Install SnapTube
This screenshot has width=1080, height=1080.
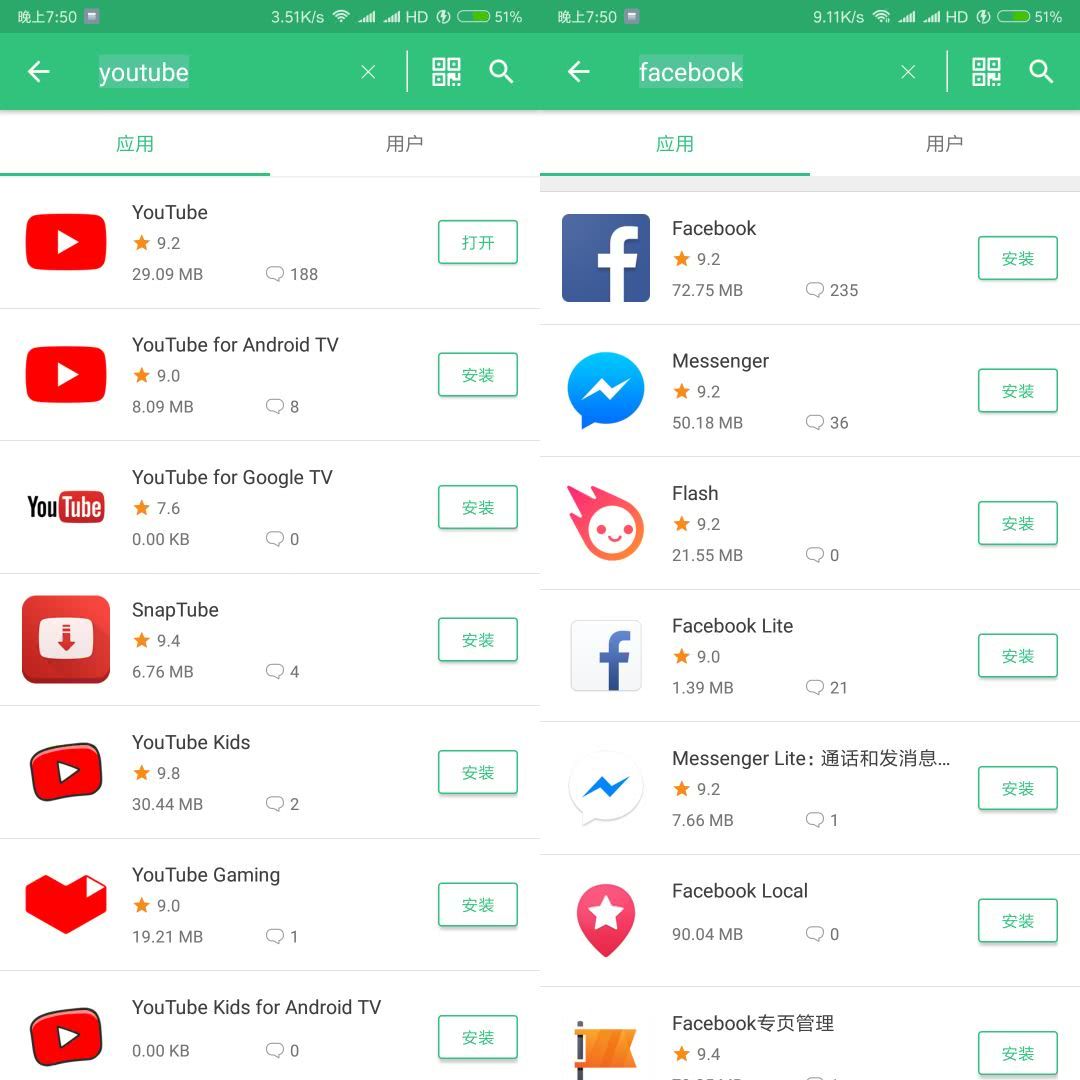[x=477, y=640]
